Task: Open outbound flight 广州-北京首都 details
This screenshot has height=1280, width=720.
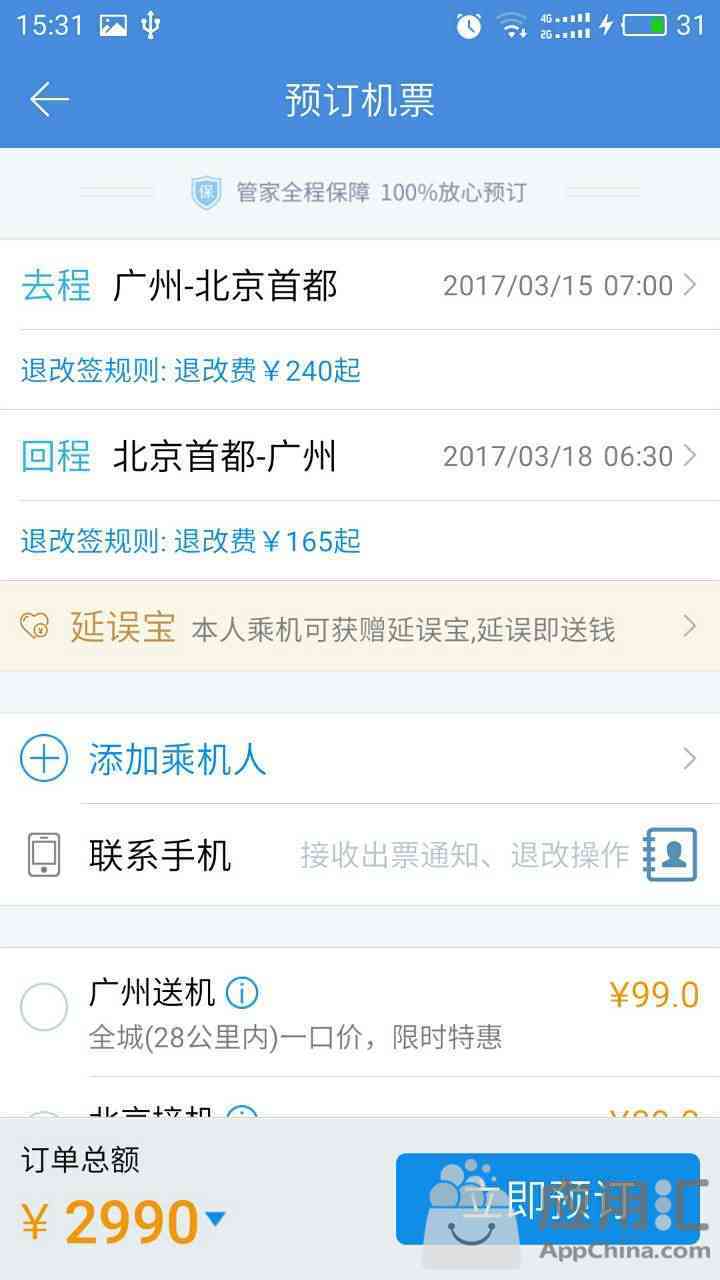Action: 360,286
